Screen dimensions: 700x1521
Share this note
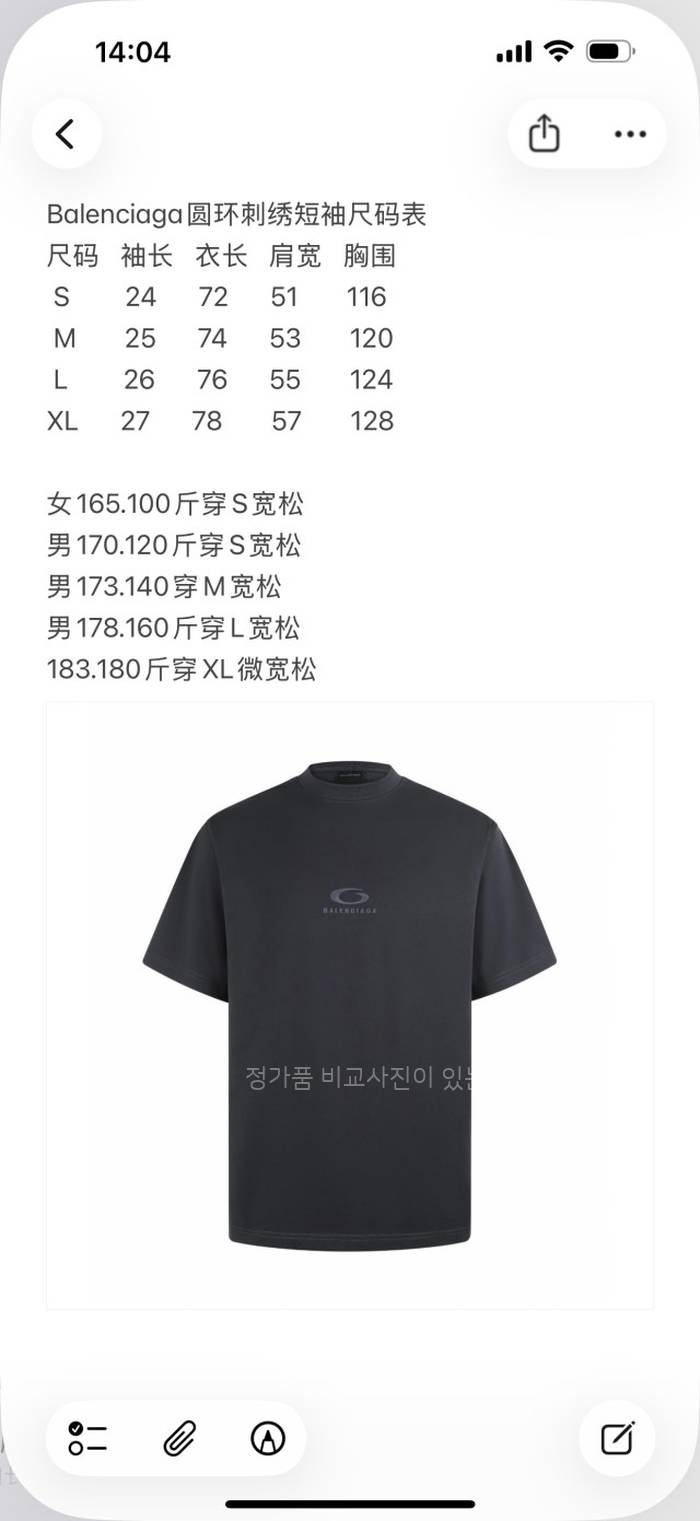(543, 134)
